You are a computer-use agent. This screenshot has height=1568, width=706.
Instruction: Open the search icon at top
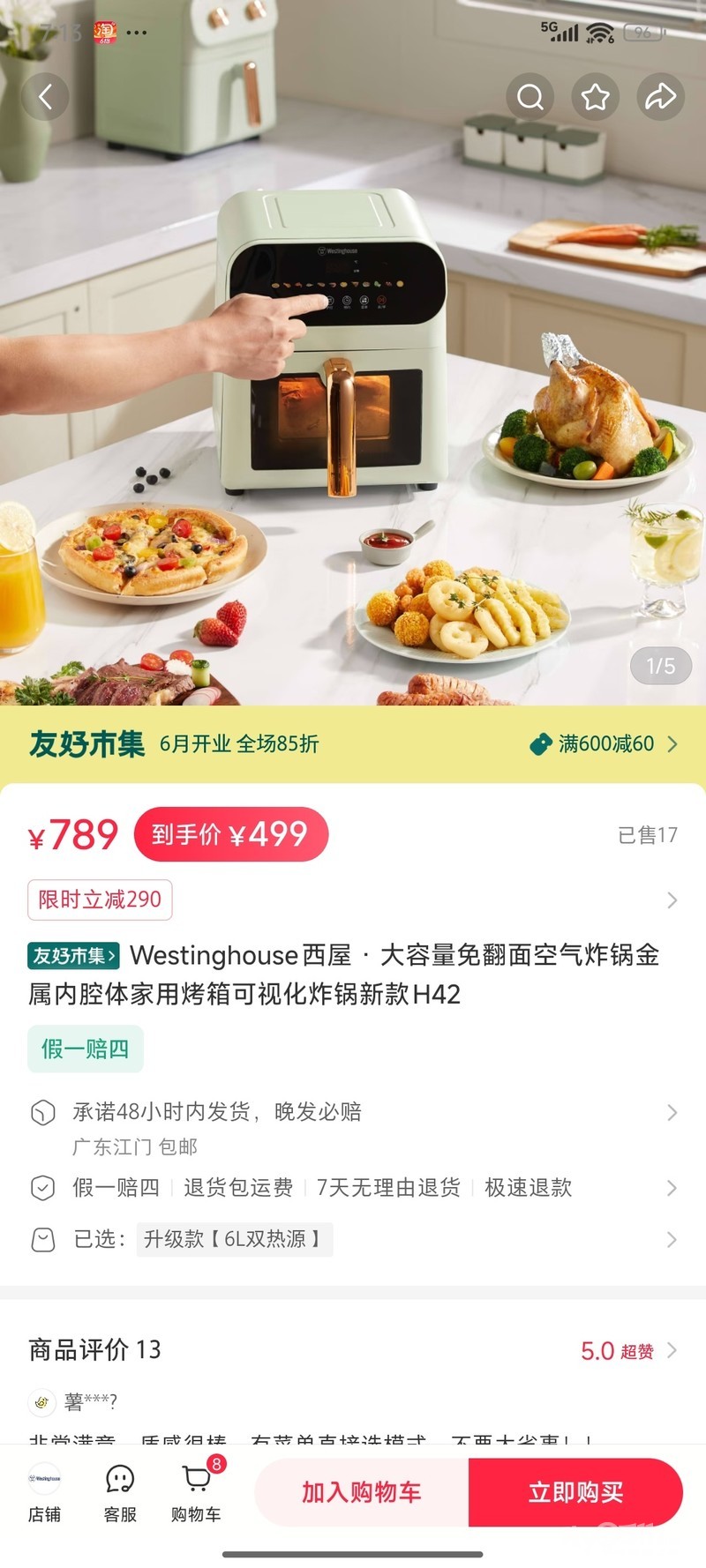coord(529,96)
